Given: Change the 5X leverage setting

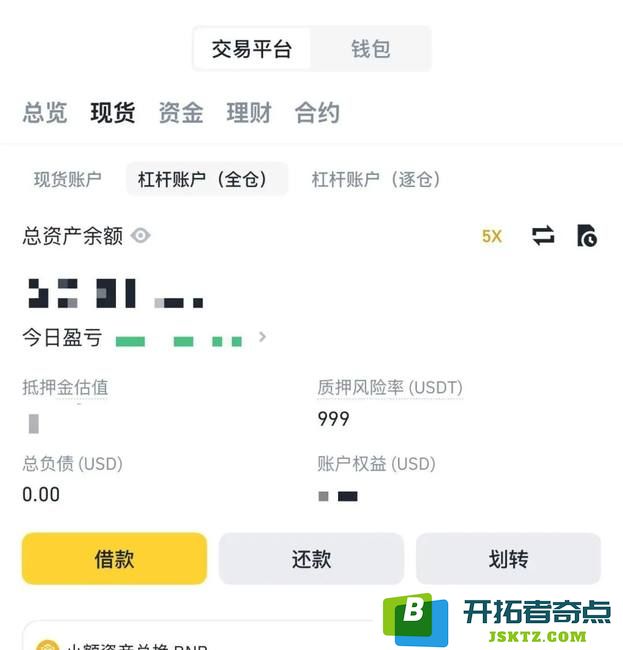Looking at the screenshot, I should [492, 236].
